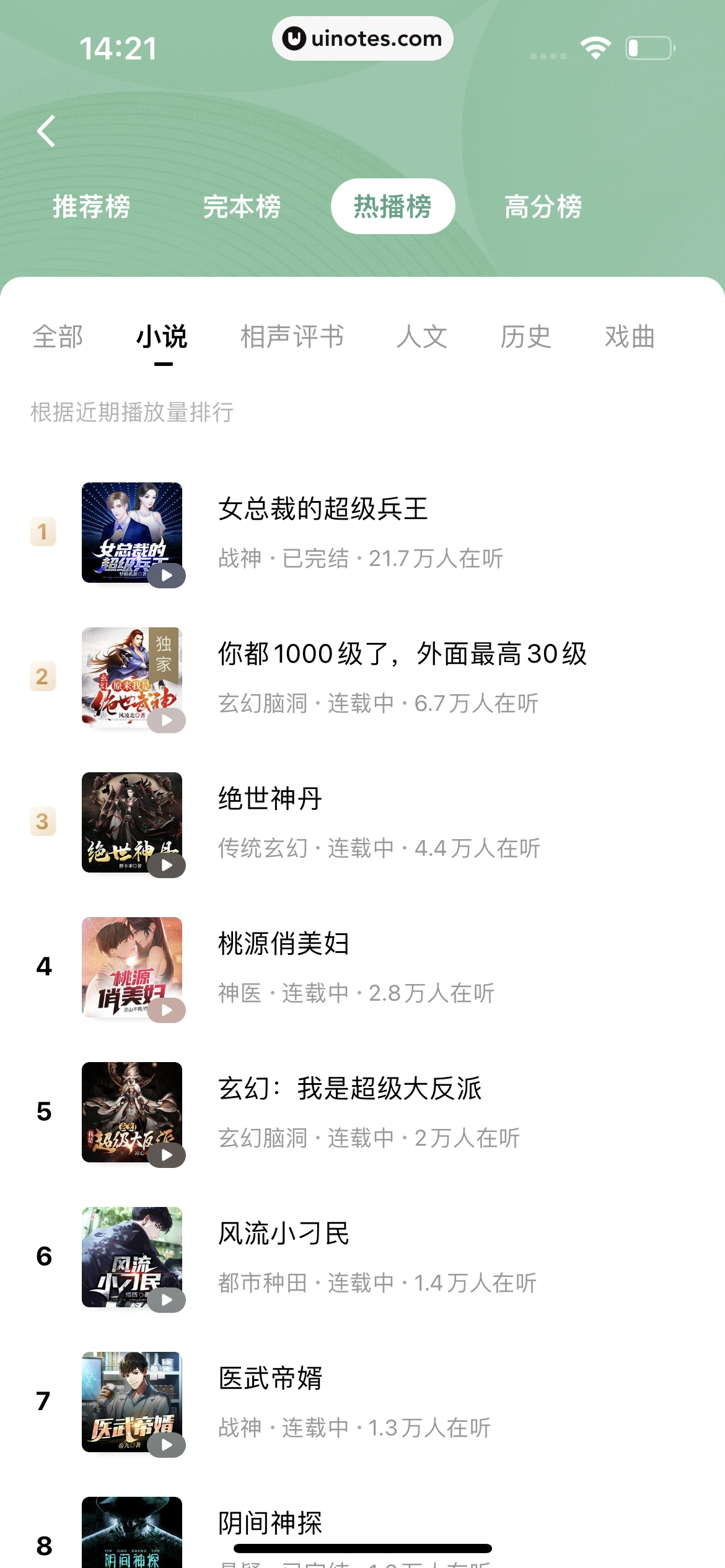Open 你都1000级了，外面最高30级
This screenshot has width=725, height=1568.
[x=402, y=655]
